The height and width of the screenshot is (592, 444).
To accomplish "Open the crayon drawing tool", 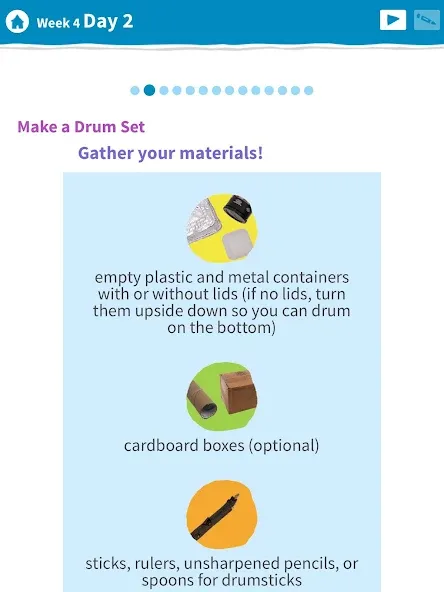I will point(427,20).
